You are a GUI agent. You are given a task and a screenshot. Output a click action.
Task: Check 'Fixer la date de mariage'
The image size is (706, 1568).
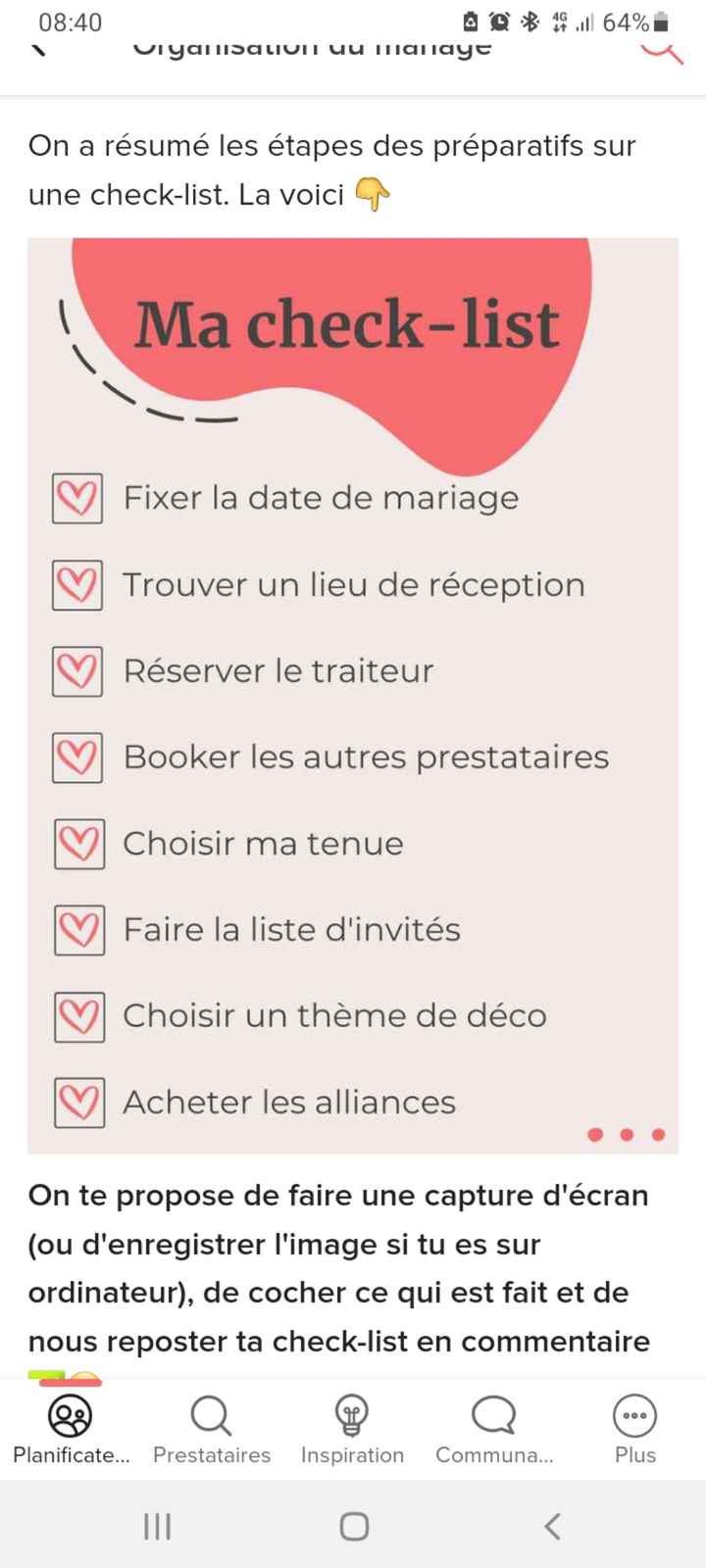[x=76, y=499]
